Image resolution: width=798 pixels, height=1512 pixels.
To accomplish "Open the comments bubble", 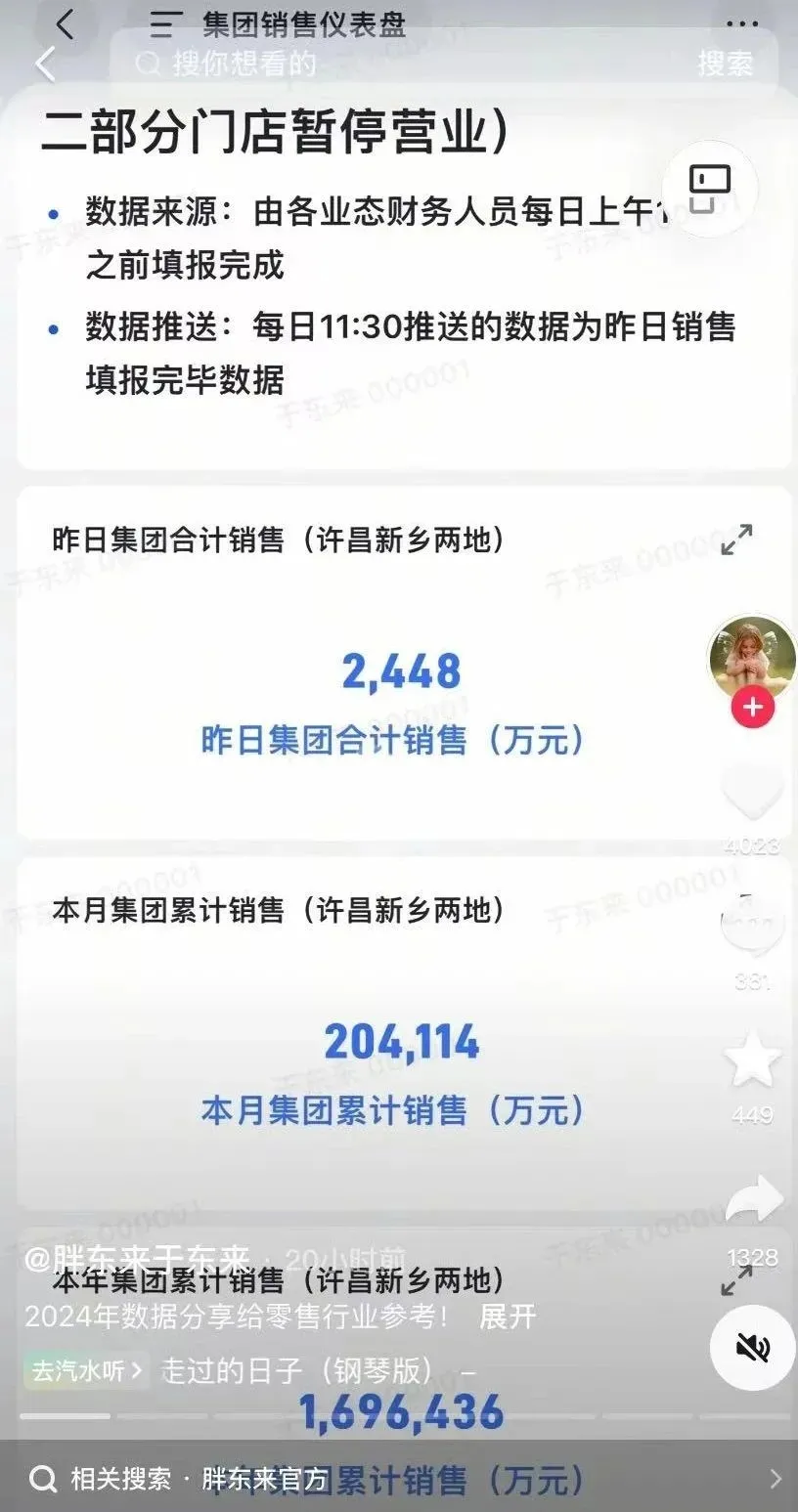I will [x=752, y=926].
